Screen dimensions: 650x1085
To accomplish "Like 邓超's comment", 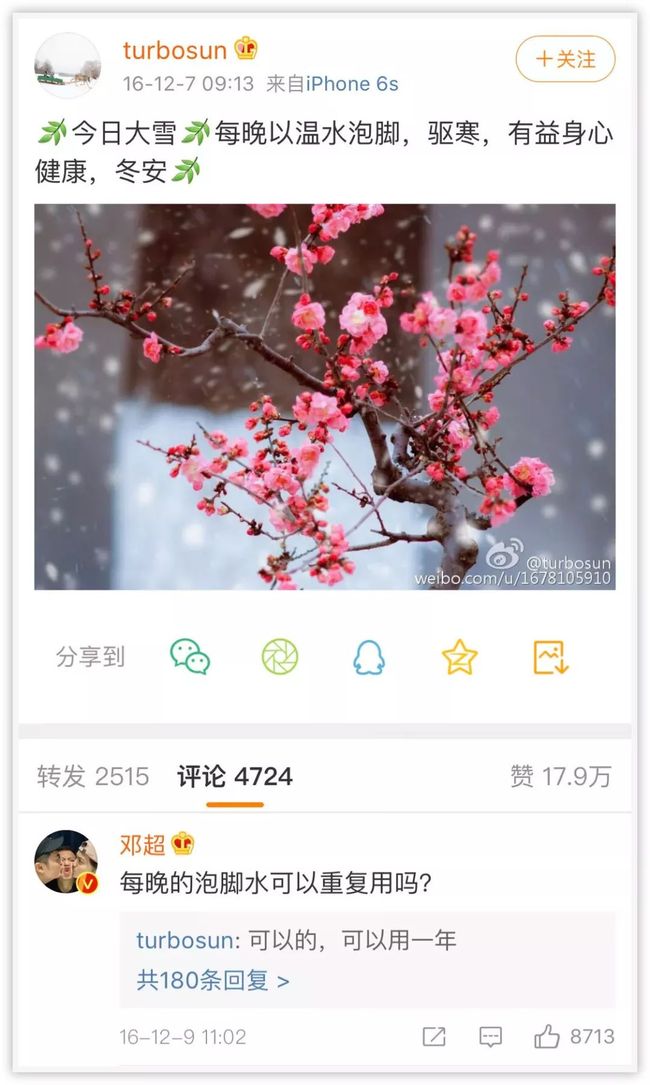I will [574, 1036].
